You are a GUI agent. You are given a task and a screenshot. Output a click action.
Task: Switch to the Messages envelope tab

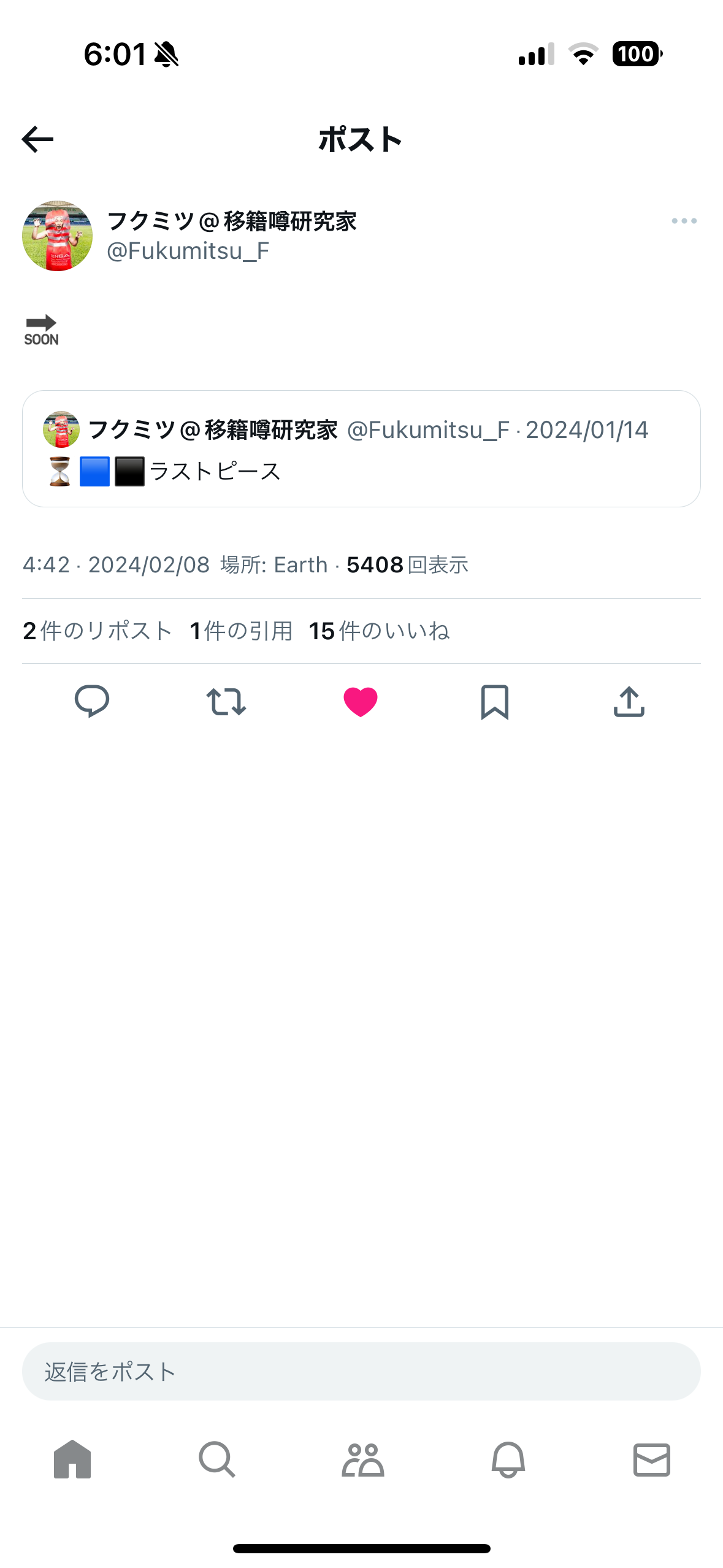point(651,1459)
